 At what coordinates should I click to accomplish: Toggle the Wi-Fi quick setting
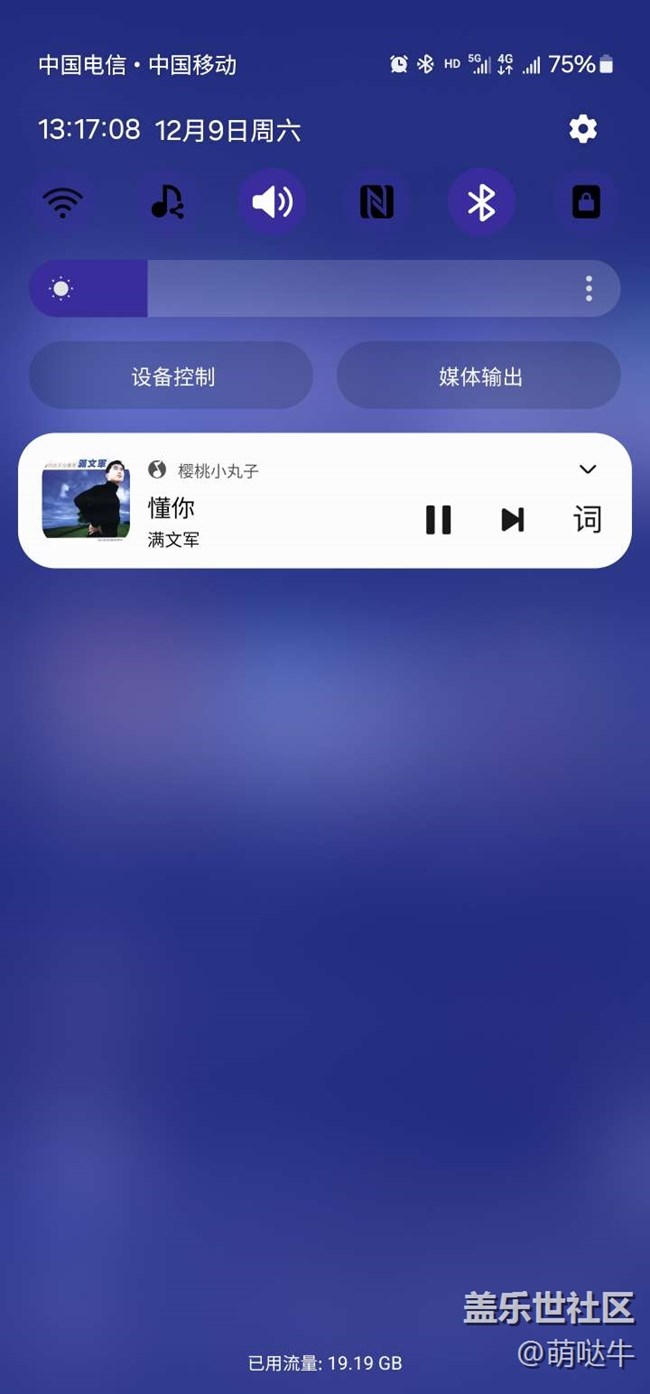(62, 203)
